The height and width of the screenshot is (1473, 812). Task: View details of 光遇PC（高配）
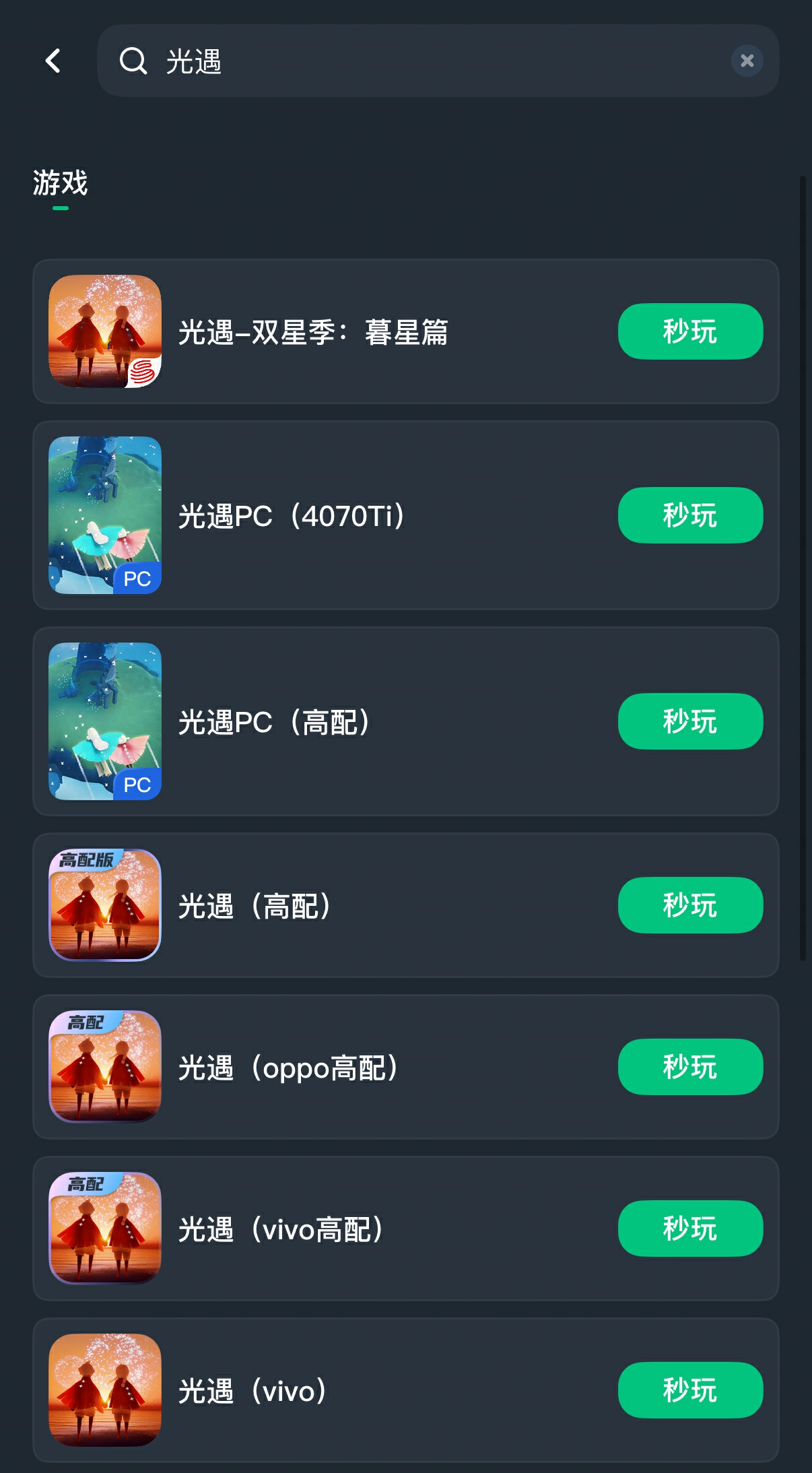pos(274,723)
